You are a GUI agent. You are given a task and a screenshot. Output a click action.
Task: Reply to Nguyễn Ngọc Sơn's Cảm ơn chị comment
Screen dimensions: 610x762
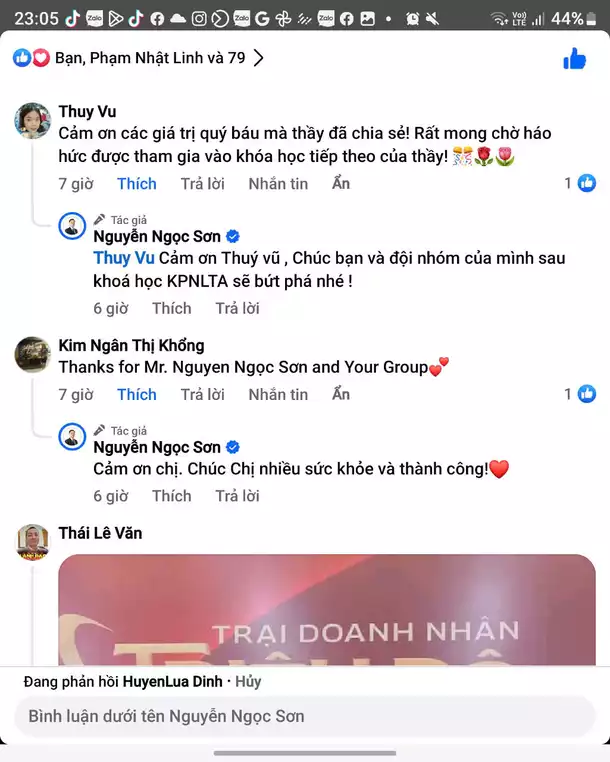(237, 495)
